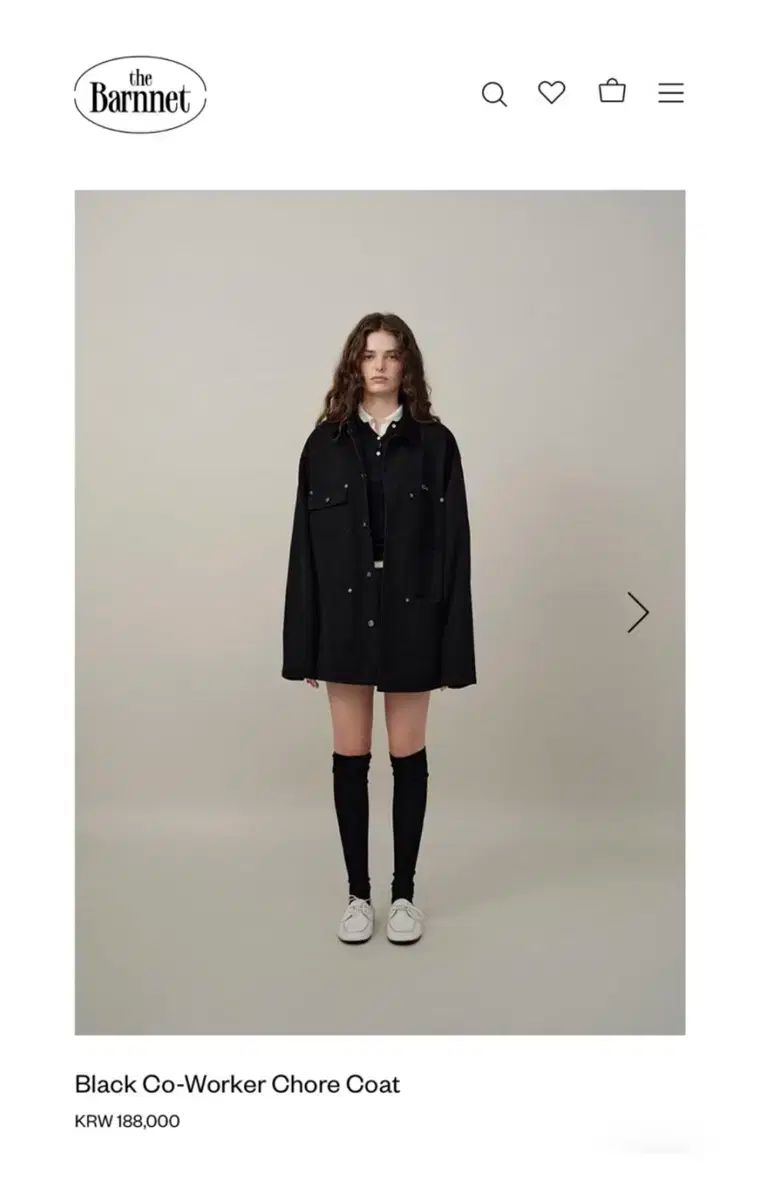Image resolution: width=761 pixels, height=1200 pixels.
Task: Open the shopping bag
Action: (x=612, y=91)
